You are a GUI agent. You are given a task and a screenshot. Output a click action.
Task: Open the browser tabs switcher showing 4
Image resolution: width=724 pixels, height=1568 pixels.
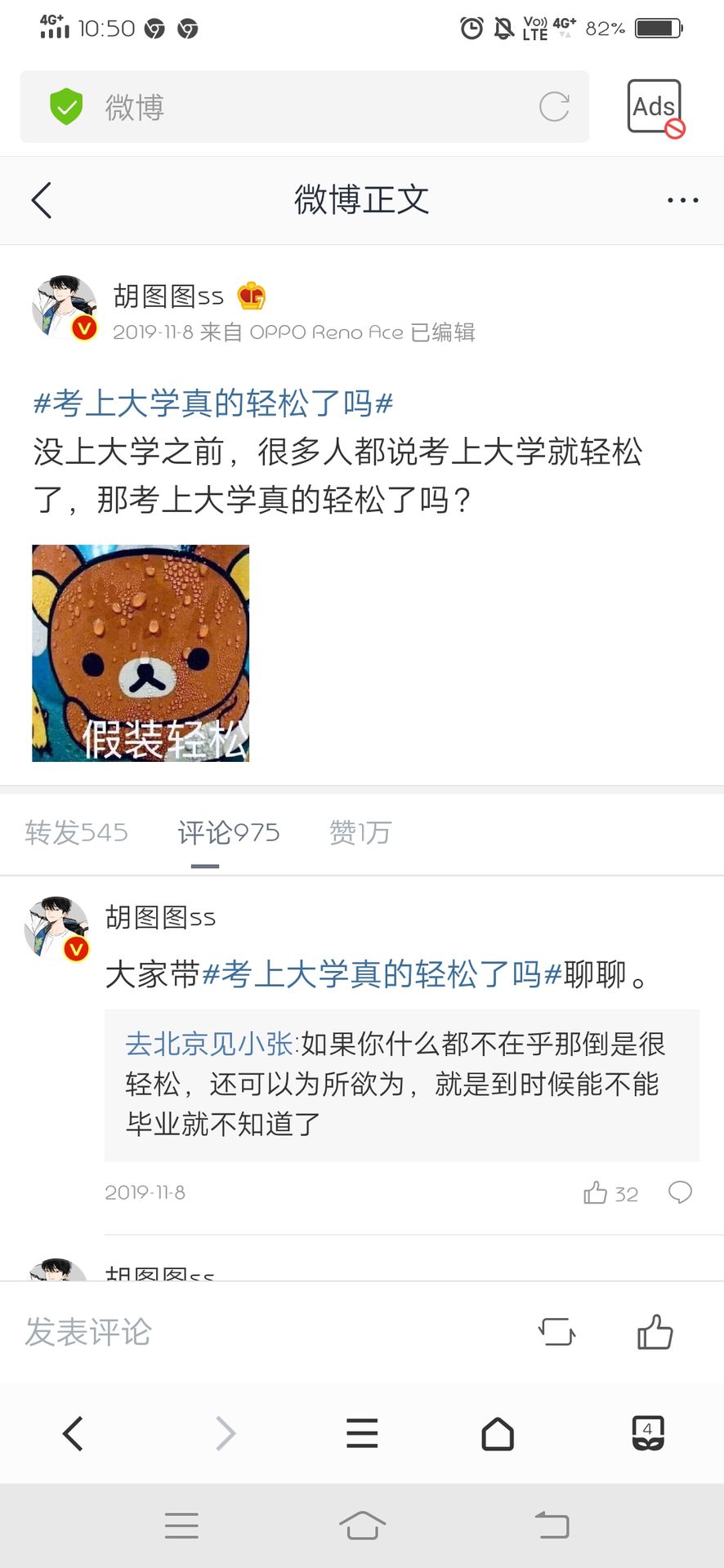[x=648, y=1433]
